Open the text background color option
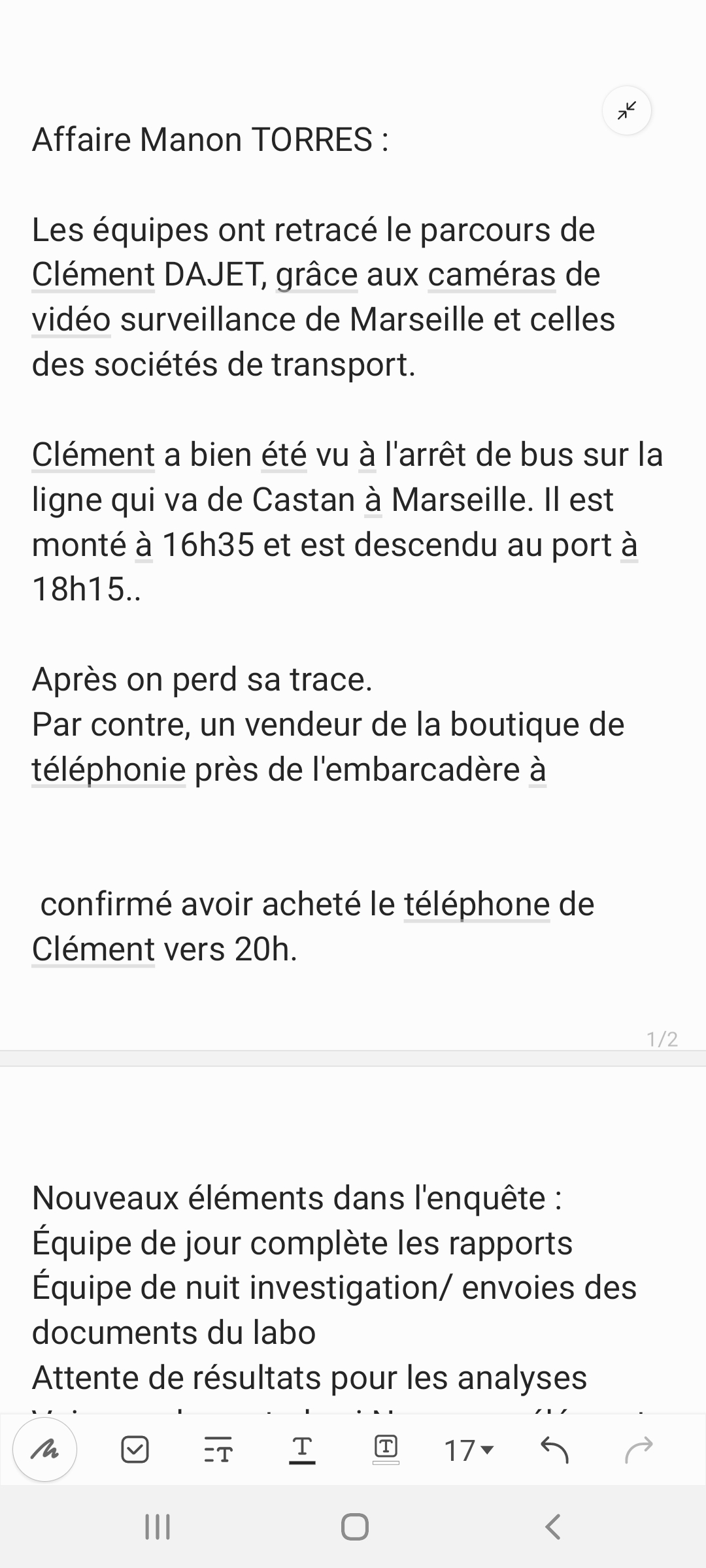 [386, 1450]
